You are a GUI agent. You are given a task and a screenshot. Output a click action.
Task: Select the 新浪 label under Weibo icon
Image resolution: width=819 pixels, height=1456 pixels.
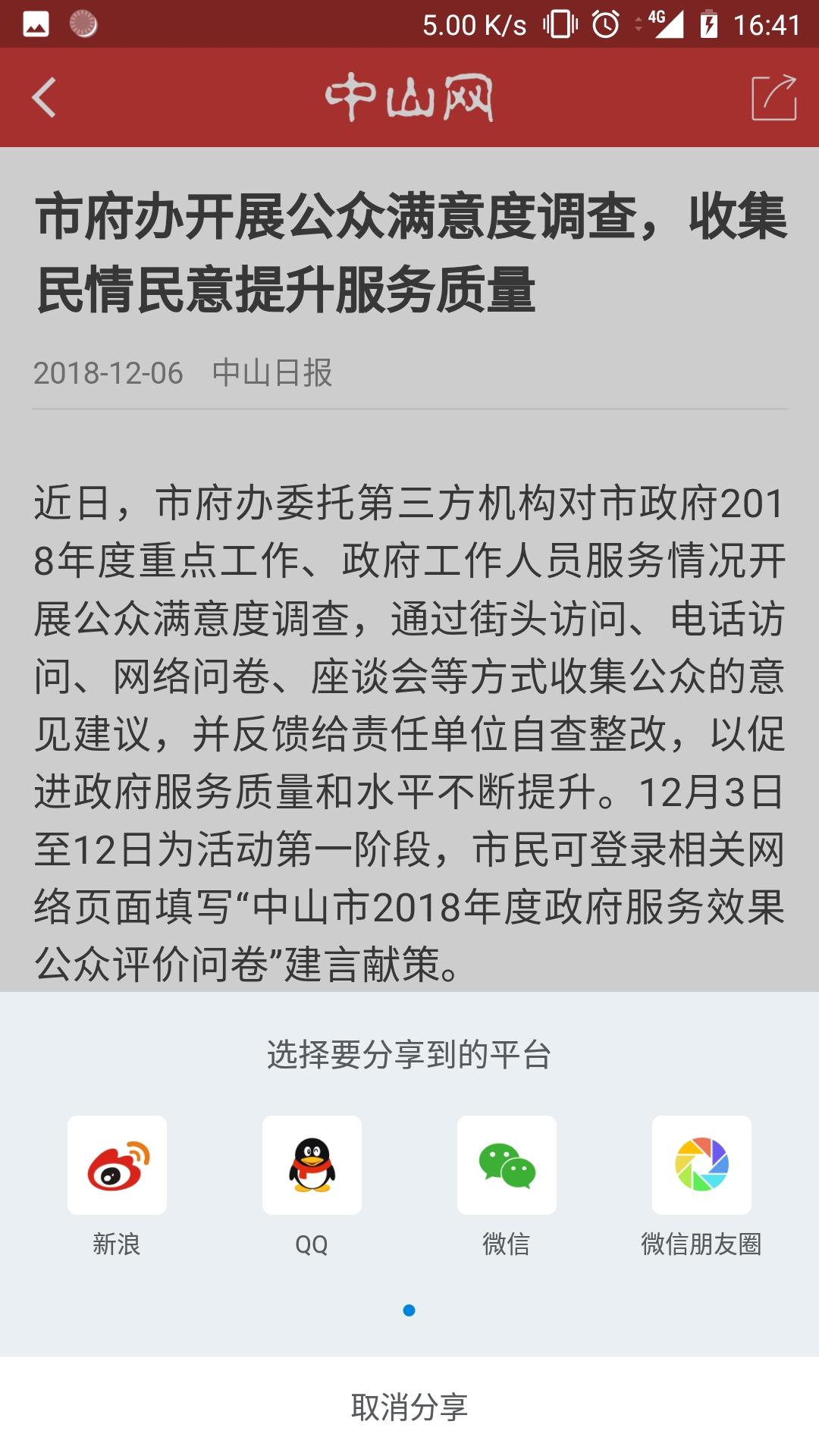coord(118,1242)
